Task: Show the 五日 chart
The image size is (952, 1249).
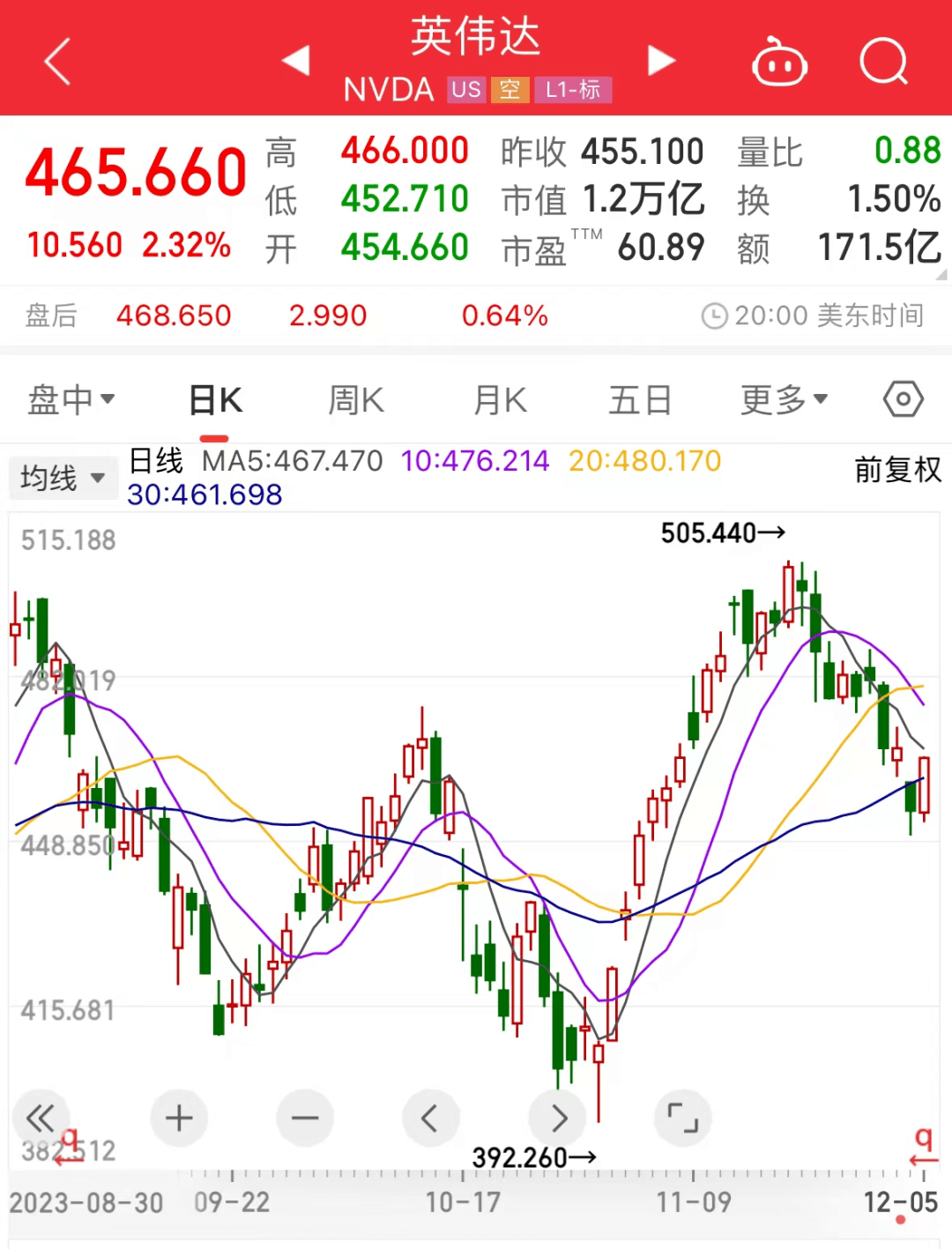Action: tap(640, 401)
